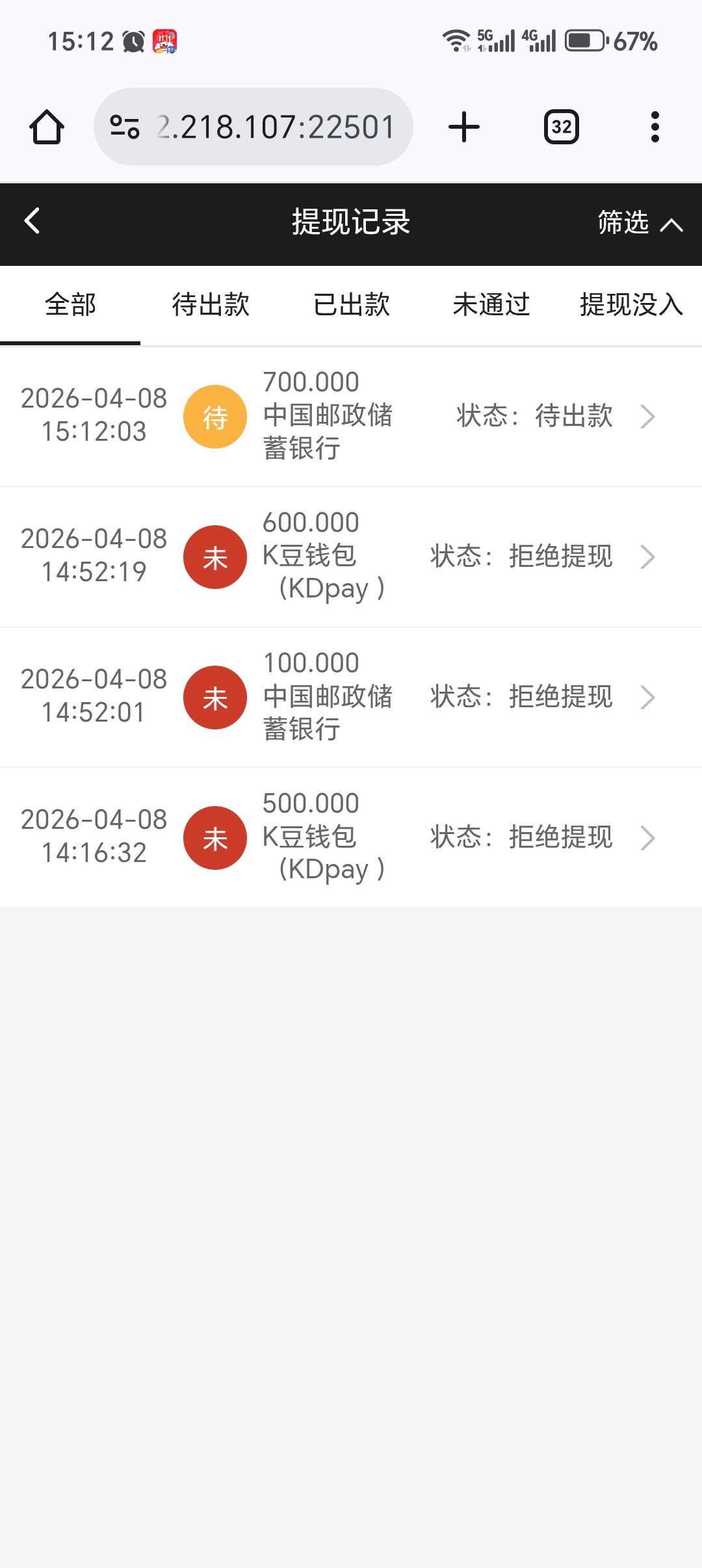
Task: Tap the browser home button
Action: 47,127
